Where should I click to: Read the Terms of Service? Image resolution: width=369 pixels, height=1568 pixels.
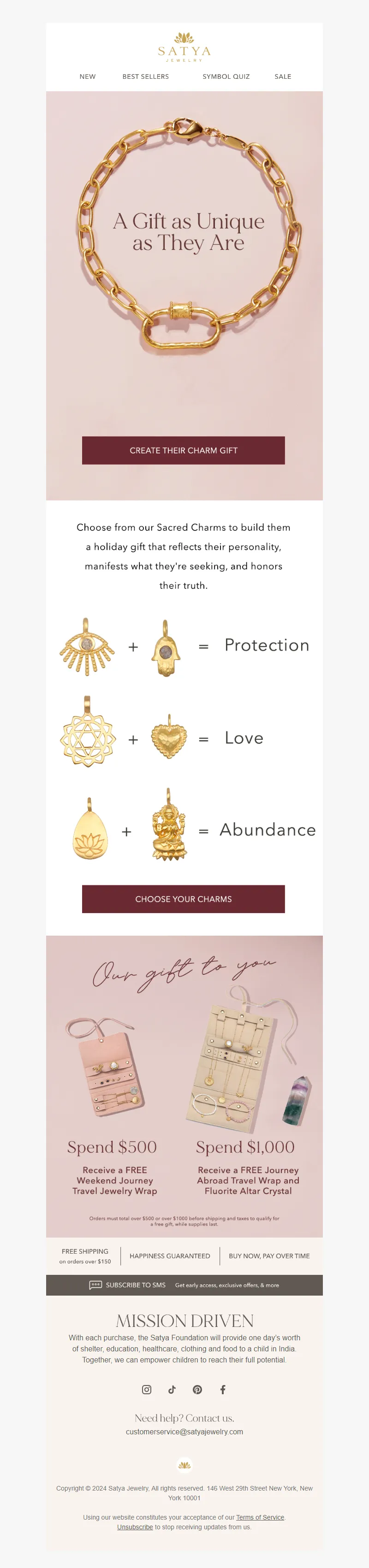coord(260,1517)
